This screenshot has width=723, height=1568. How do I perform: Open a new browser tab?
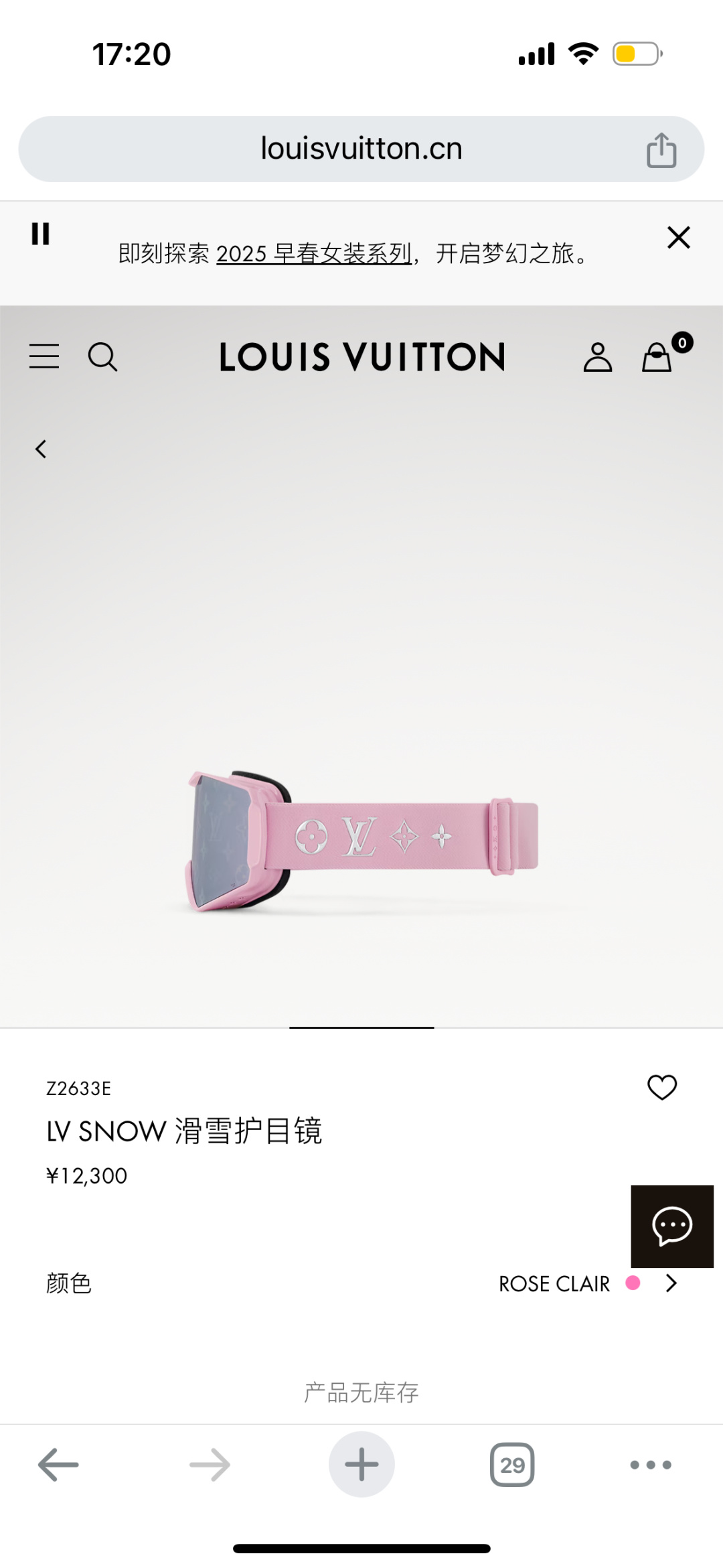[x=361, y=1465]
